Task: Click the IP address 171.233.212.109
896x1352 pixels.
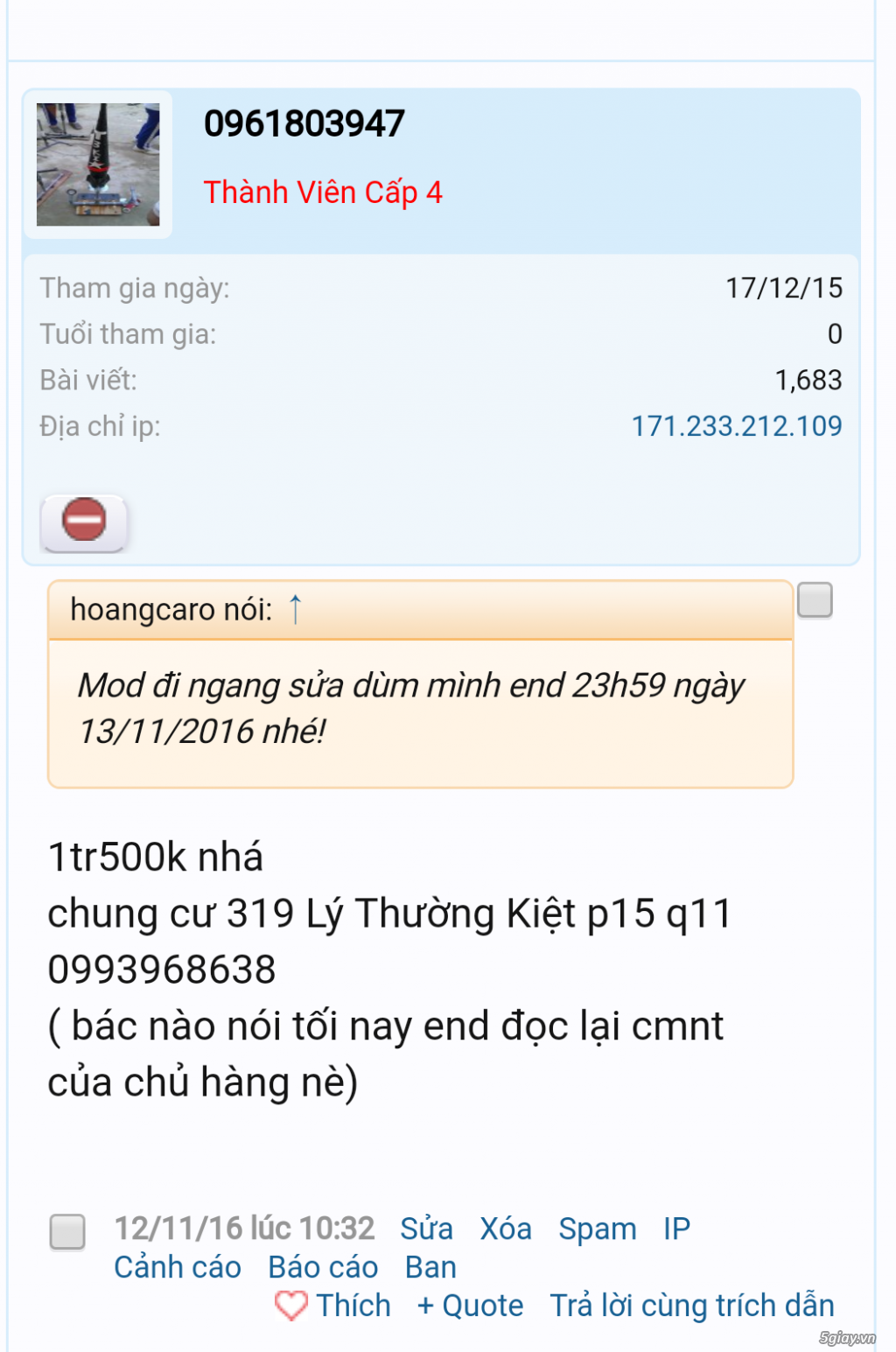Action: point(738,425)
